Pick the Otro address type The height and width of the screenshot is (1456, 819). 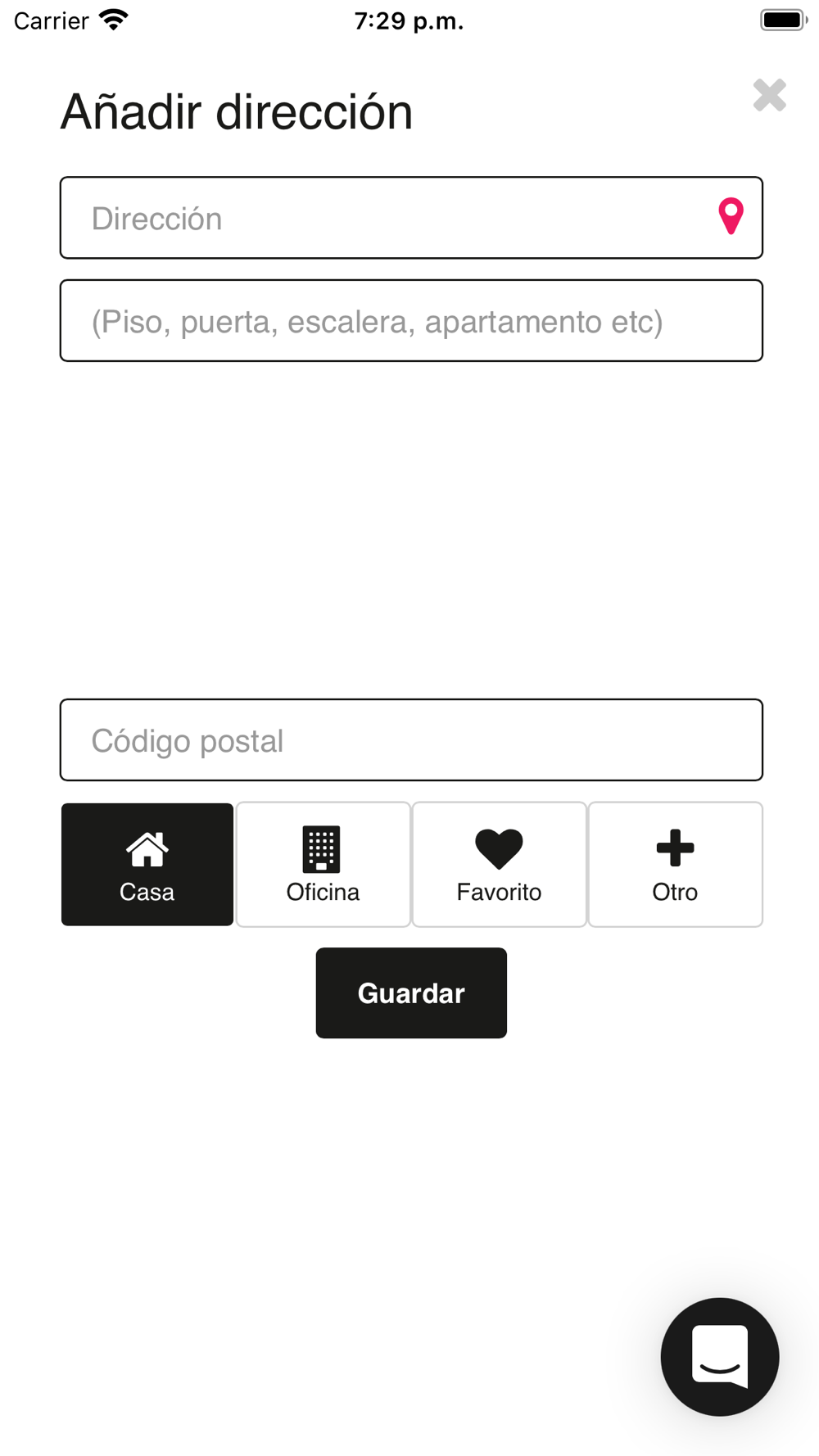pyautogui.click(x=676, y=865)
